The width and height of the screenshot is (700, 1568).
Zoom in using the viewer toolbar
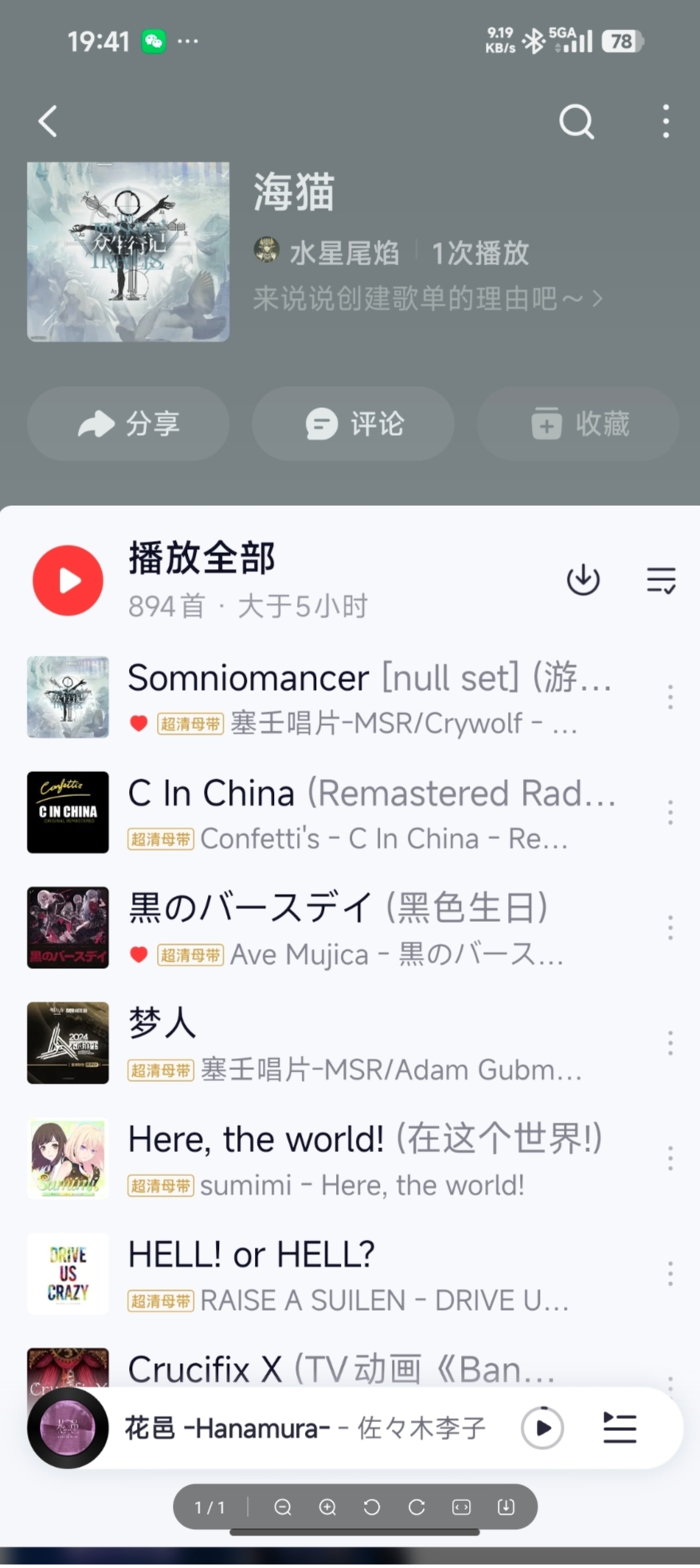(x=327, y=1507)
